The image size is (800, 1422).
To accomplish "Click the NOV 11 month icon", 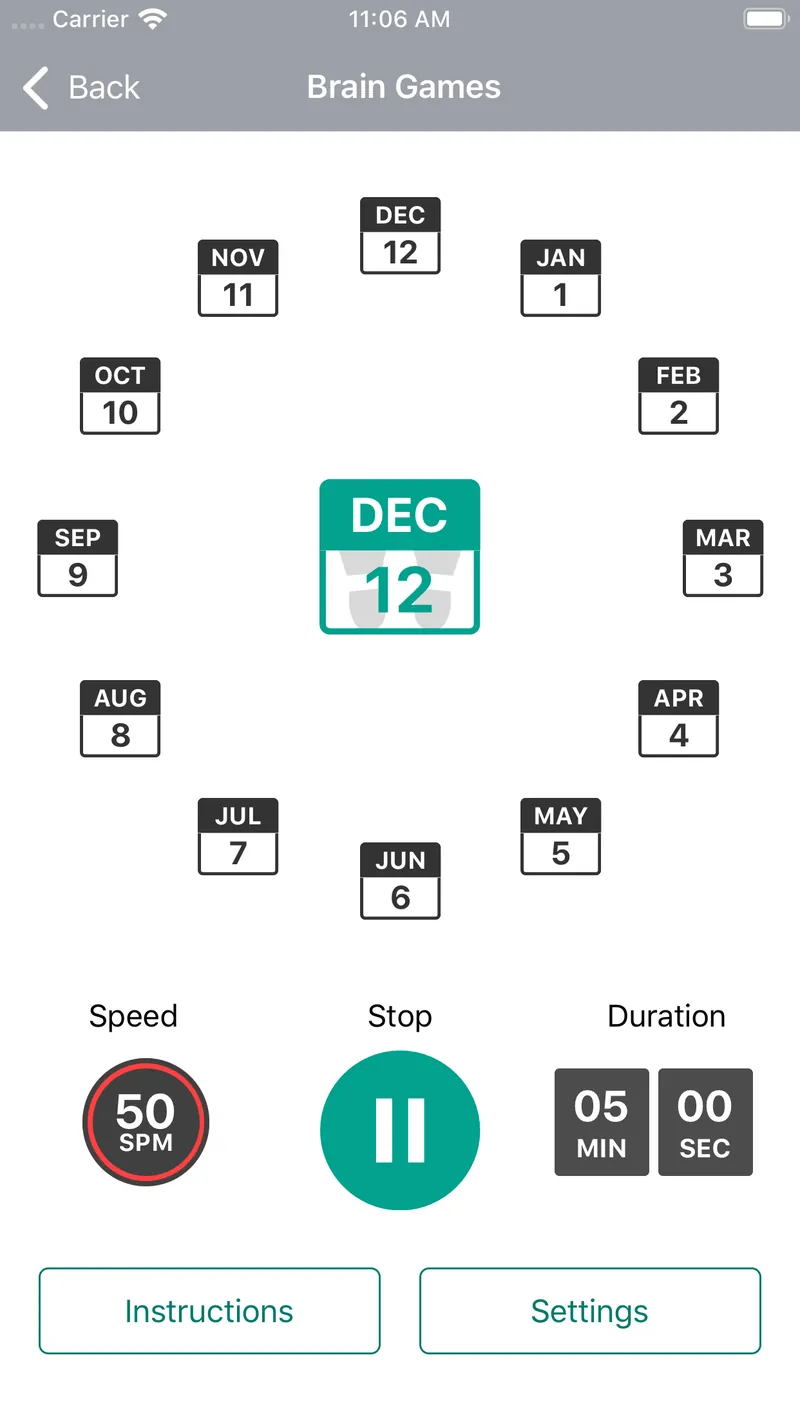I will tap(238, 278).
